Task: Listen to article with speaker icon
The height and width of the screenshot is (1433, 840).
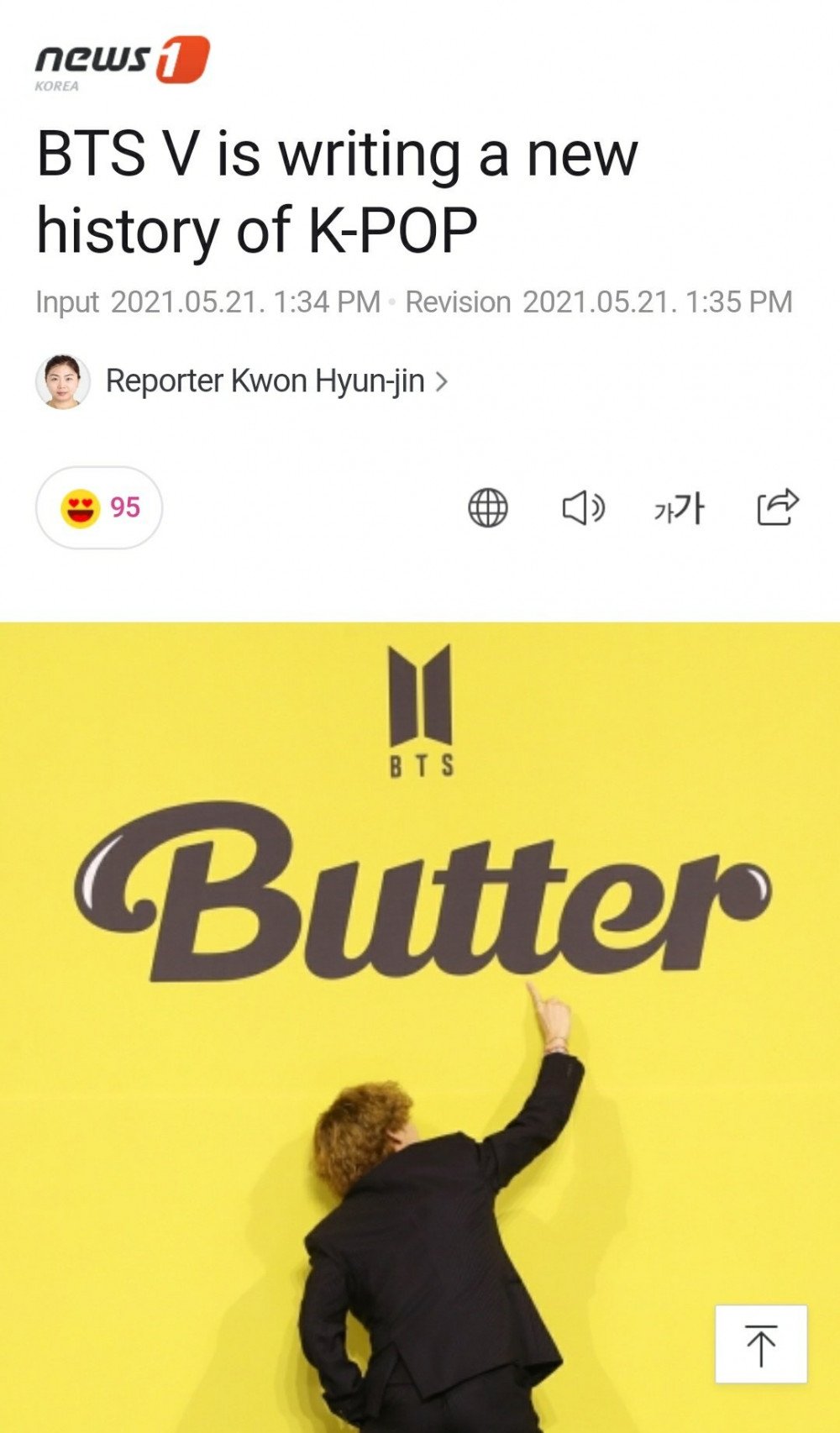Action: coord(583,508)
